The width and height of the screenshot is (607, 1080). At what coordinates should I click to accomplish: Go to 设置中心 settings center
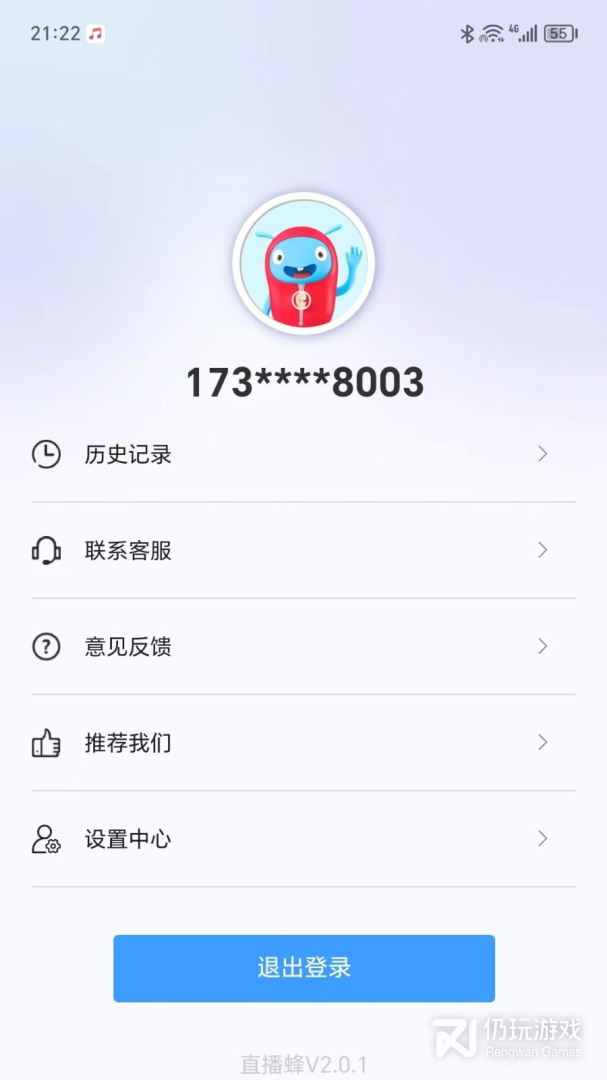(303, 839)
